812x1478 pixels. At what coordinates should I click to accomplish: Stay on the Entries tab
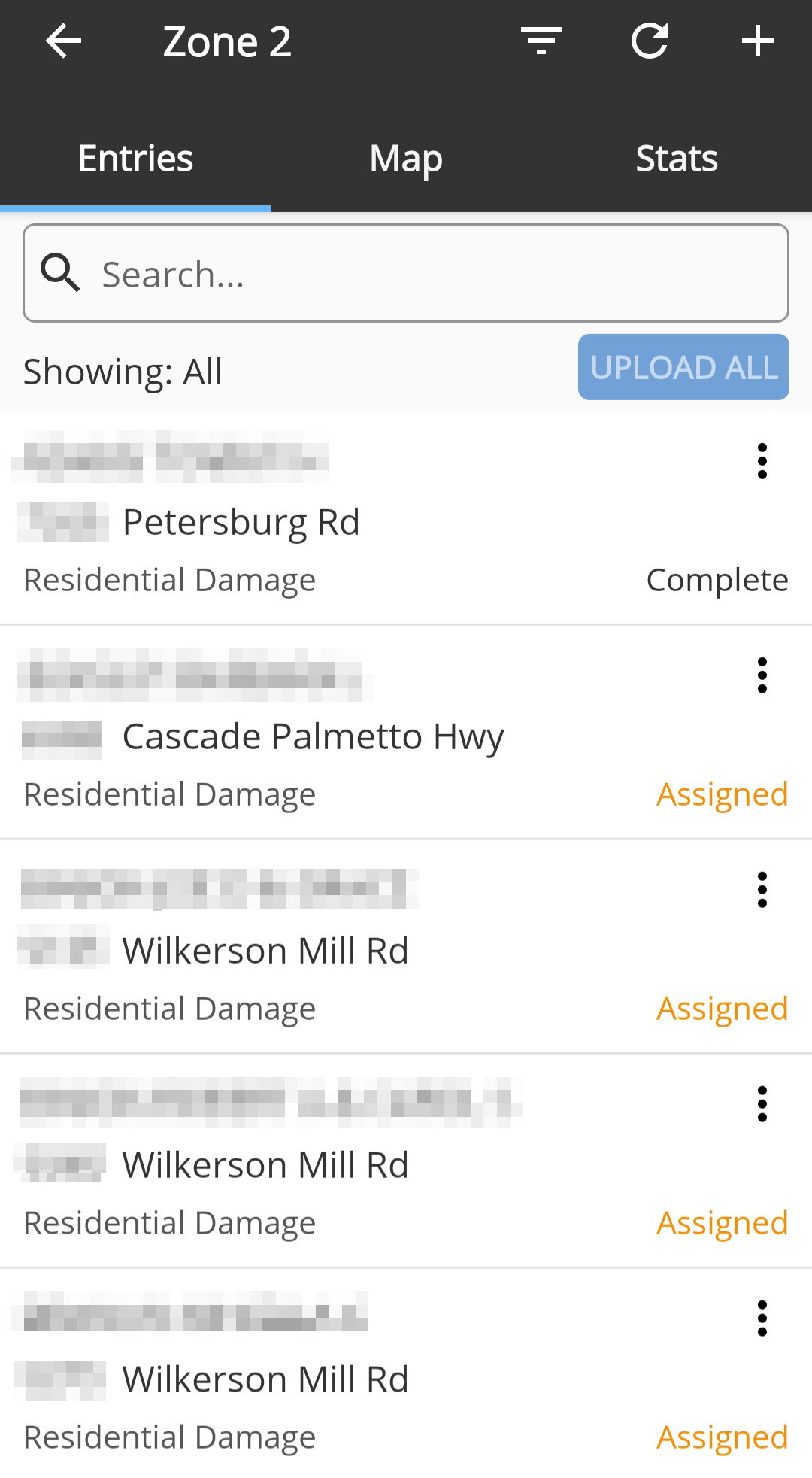coord(135,159)
